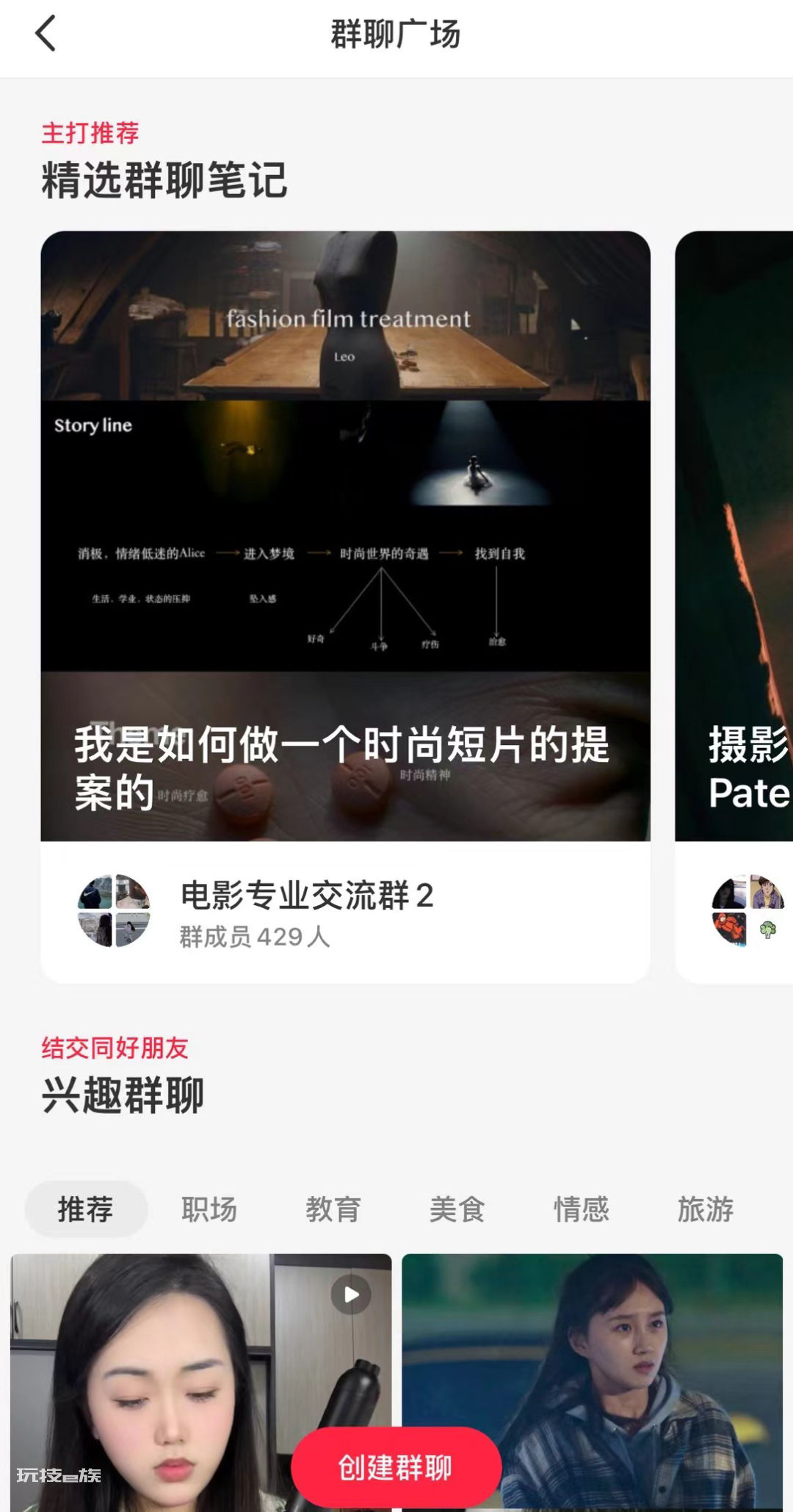
Task: Go back from 群聊广场
Action: [x=46, y=34]
